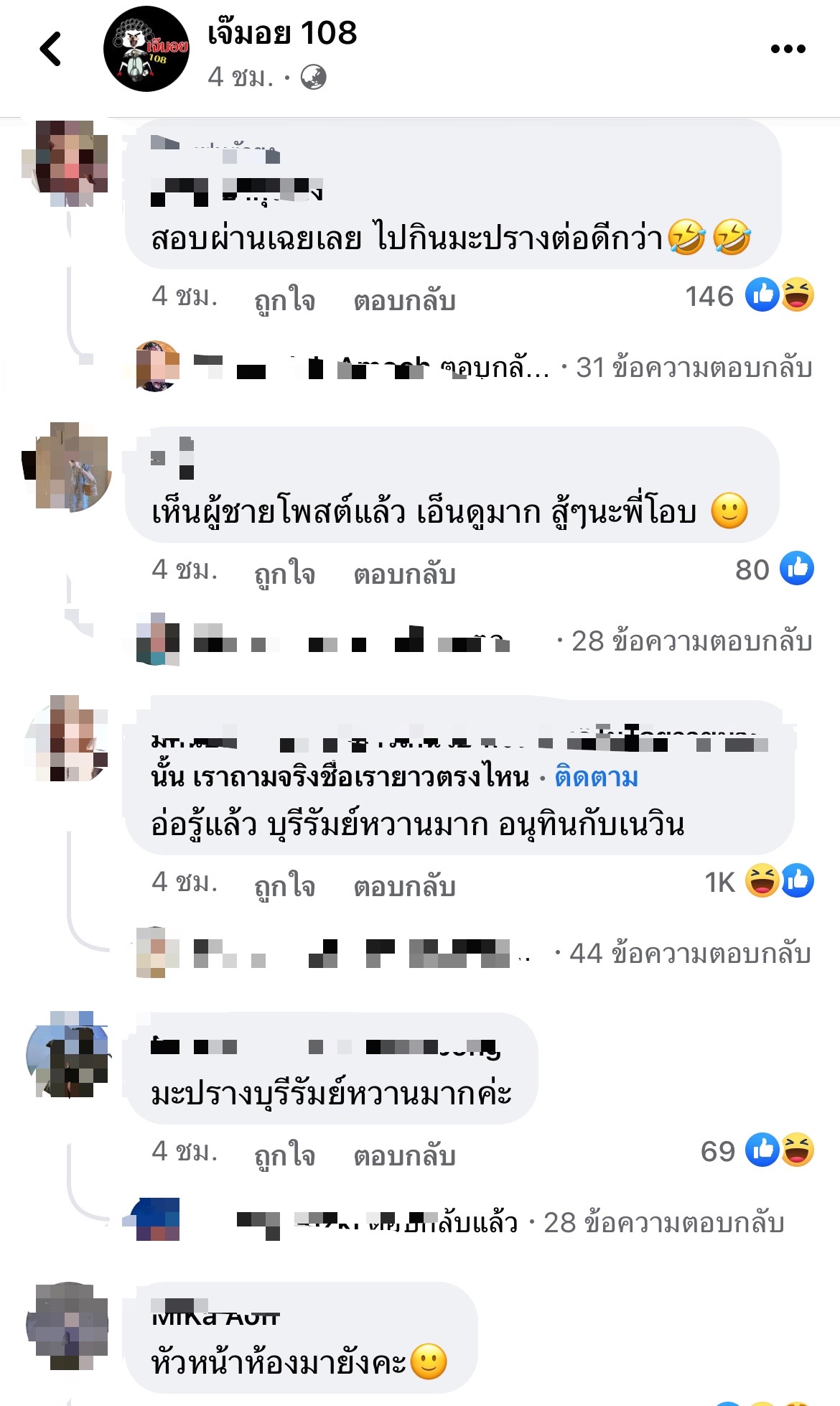
Task: View the 146 reactions on the first comment
Action: coord(750,296)
